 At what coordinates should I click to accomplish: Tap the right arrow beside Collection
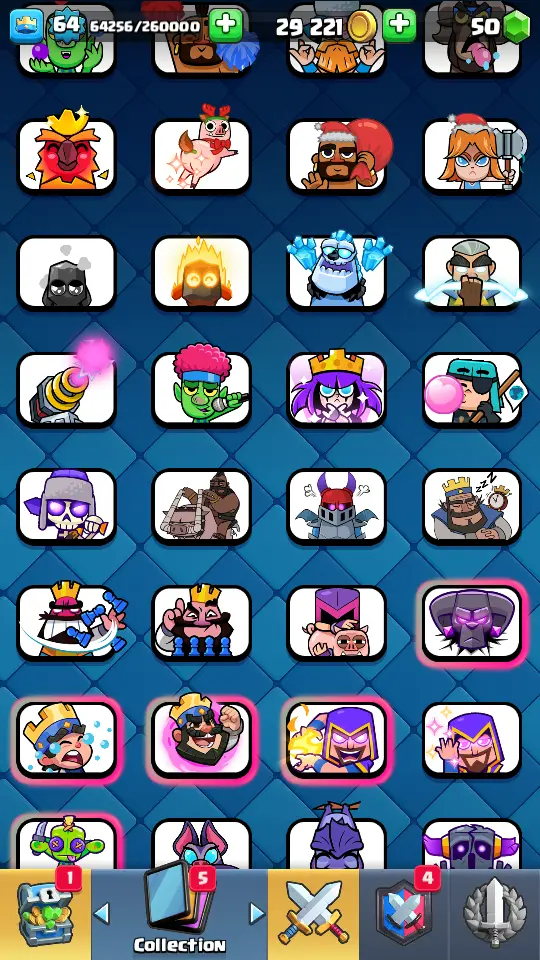tap(257, 913)
